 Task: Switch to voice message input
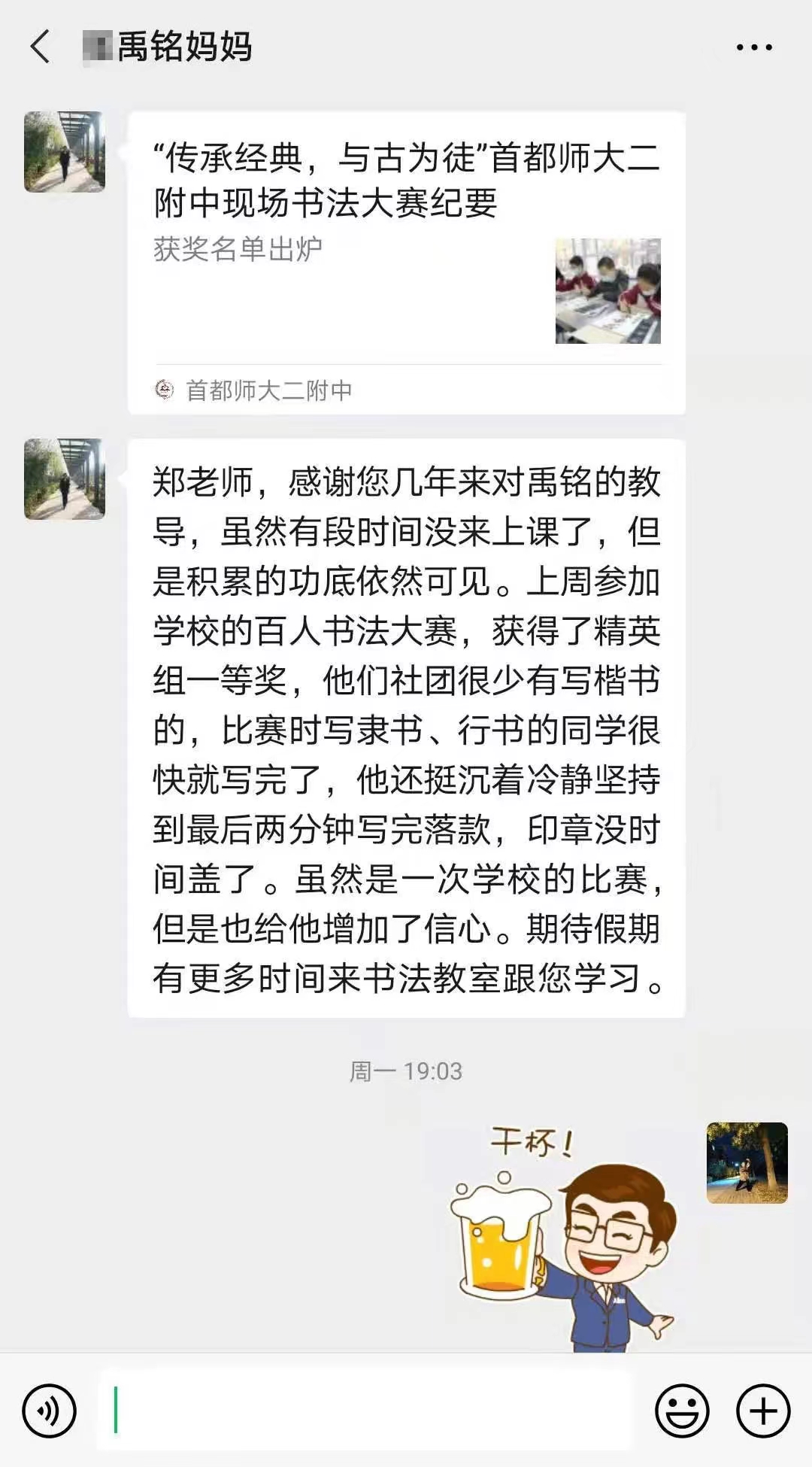pyautogui.click(x=50, y=1411)
